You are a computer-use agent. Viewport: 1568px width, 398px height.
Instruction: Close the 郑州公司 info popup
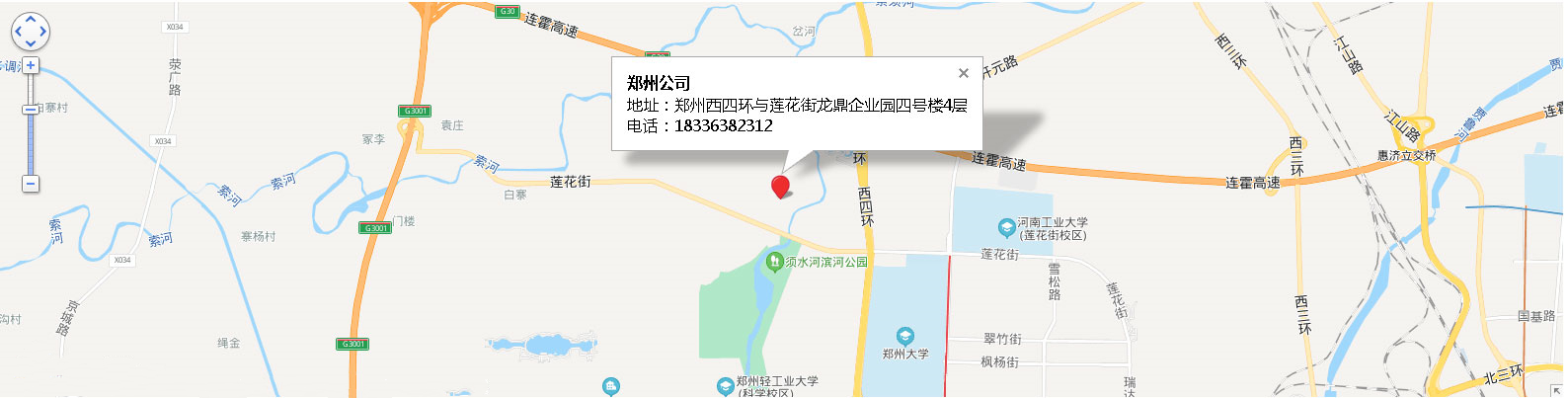964,73
